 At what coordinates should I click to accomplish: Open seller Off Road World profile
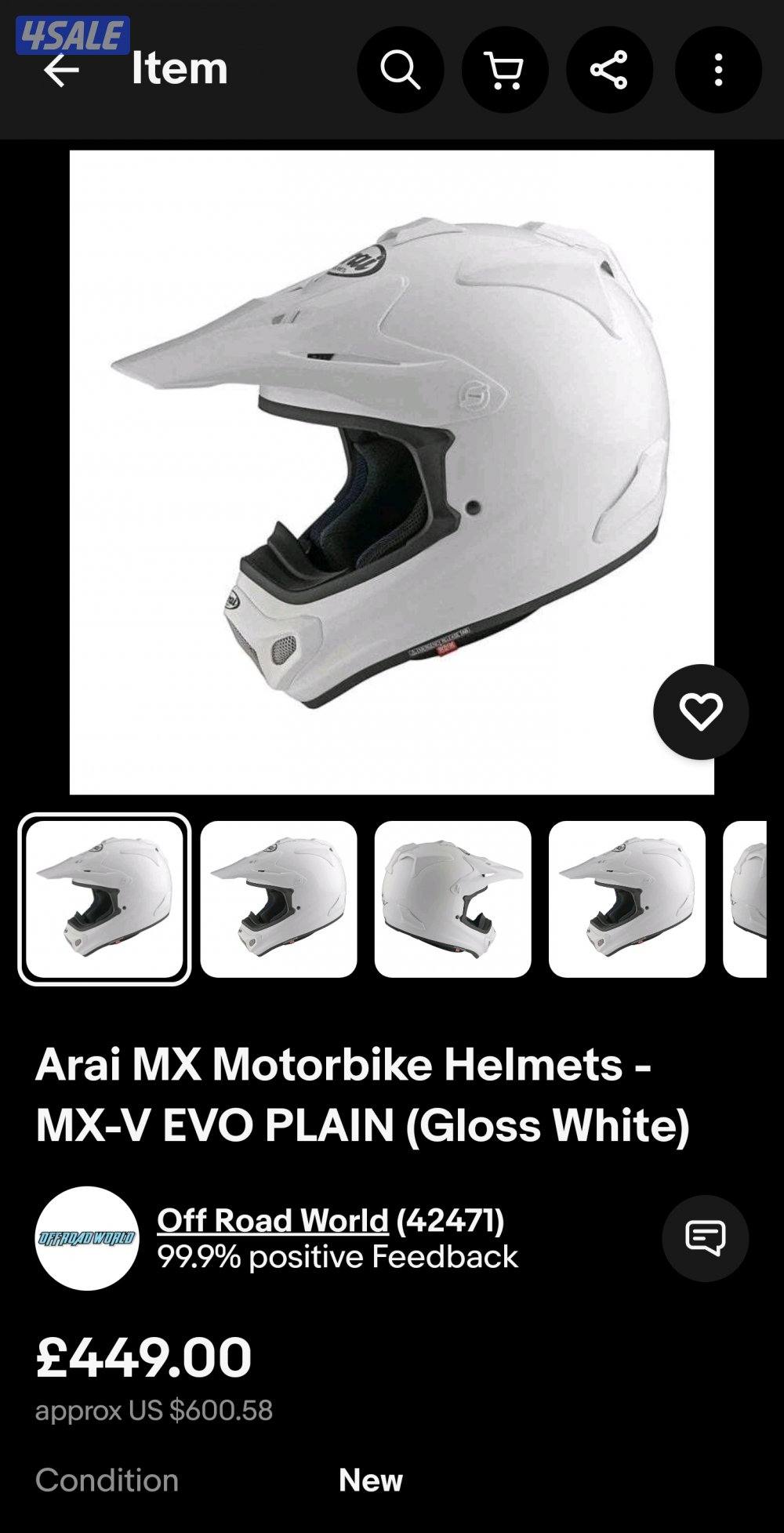(x=273, y=1220)
